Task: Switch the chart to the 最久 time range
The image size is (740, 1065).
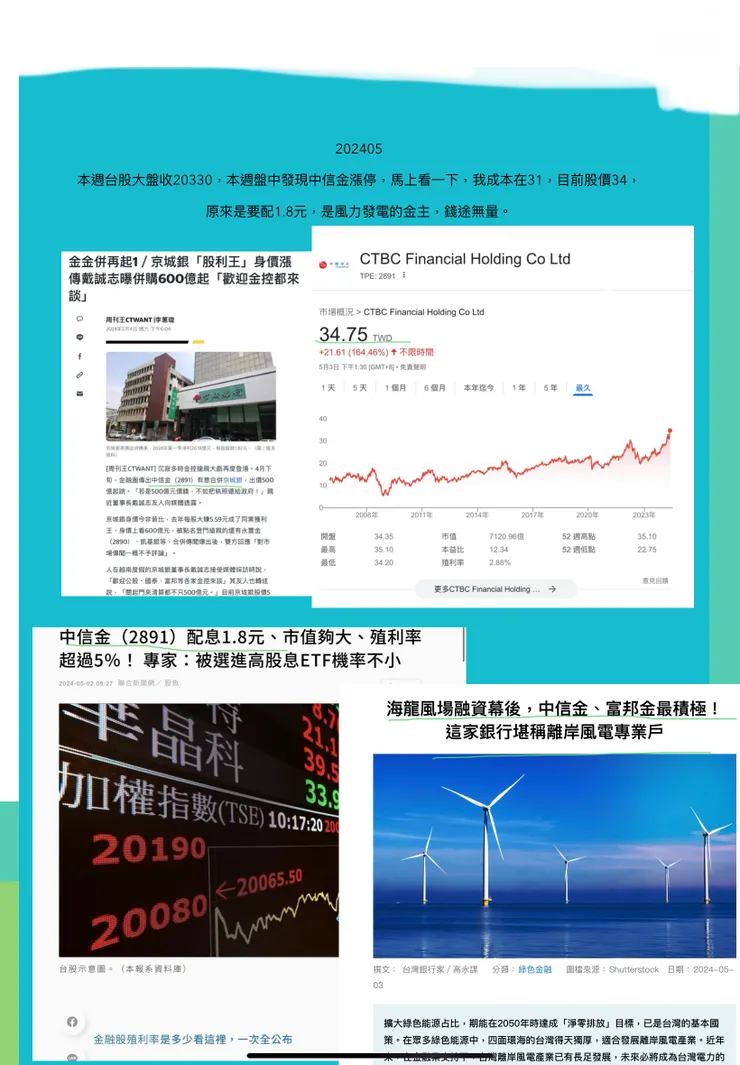Action: [x=581, y=388]
